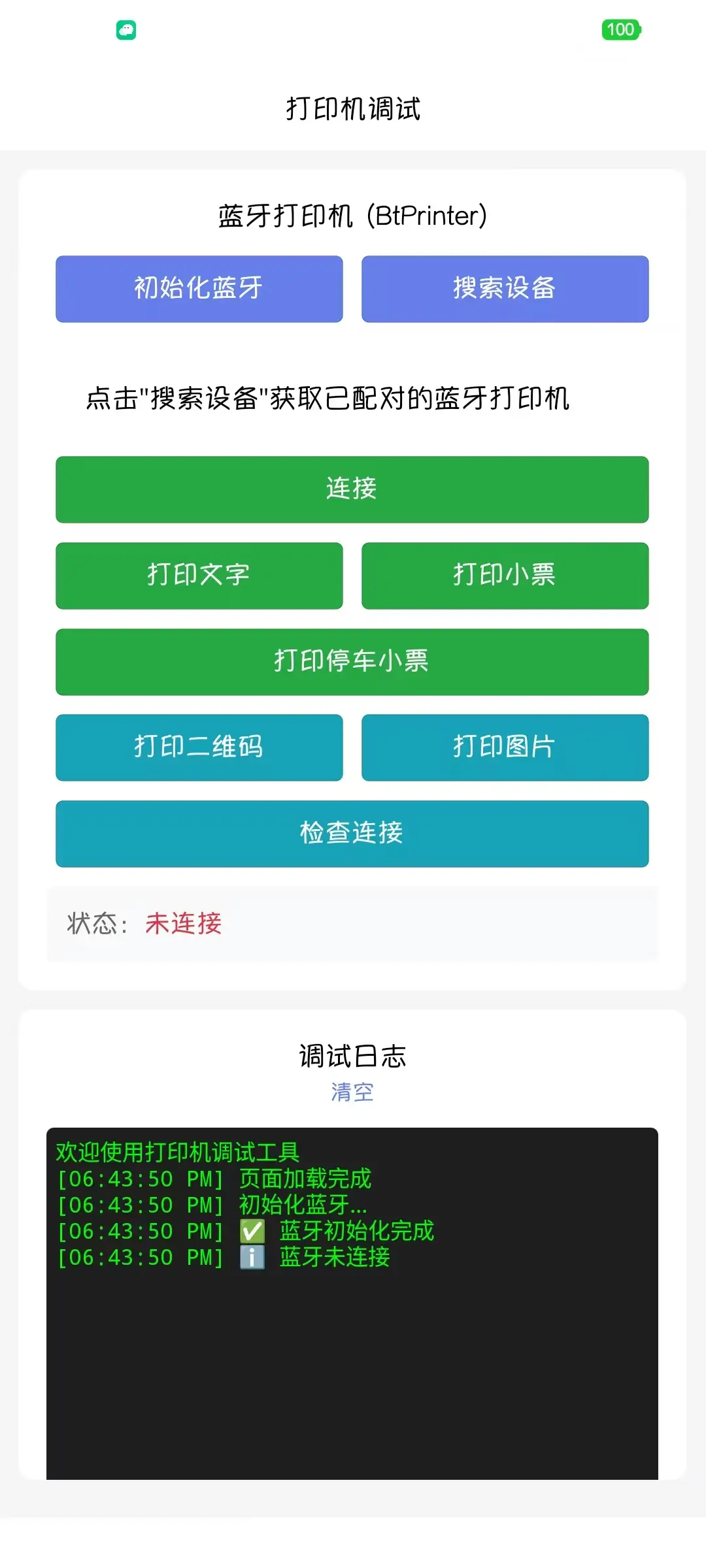The image size is (706, 1568).
Task: Tap the 打印小票 button
Action: pos(505,576)
